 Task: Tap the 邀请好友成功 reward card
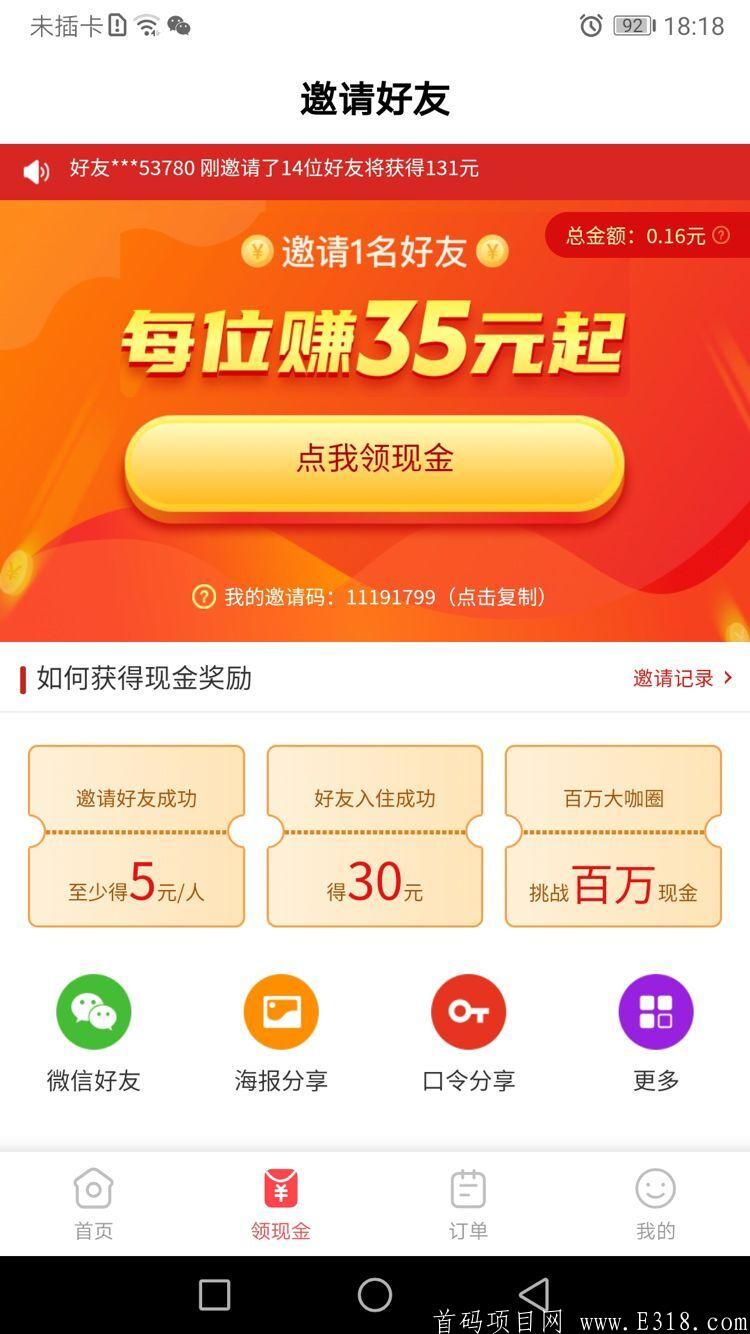point(136,836)
